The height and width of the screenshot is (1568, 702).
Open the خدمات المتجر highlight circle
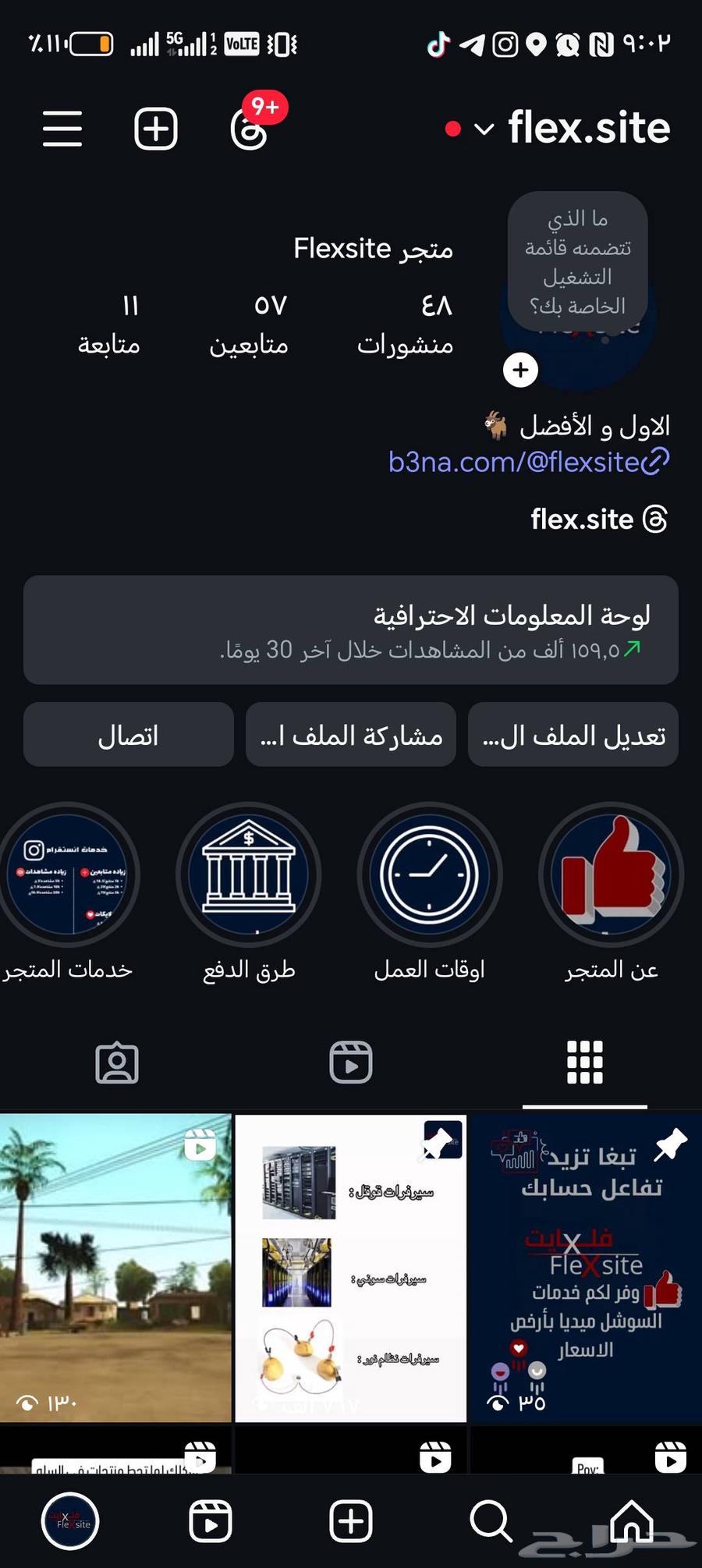[x=69, y=875]
